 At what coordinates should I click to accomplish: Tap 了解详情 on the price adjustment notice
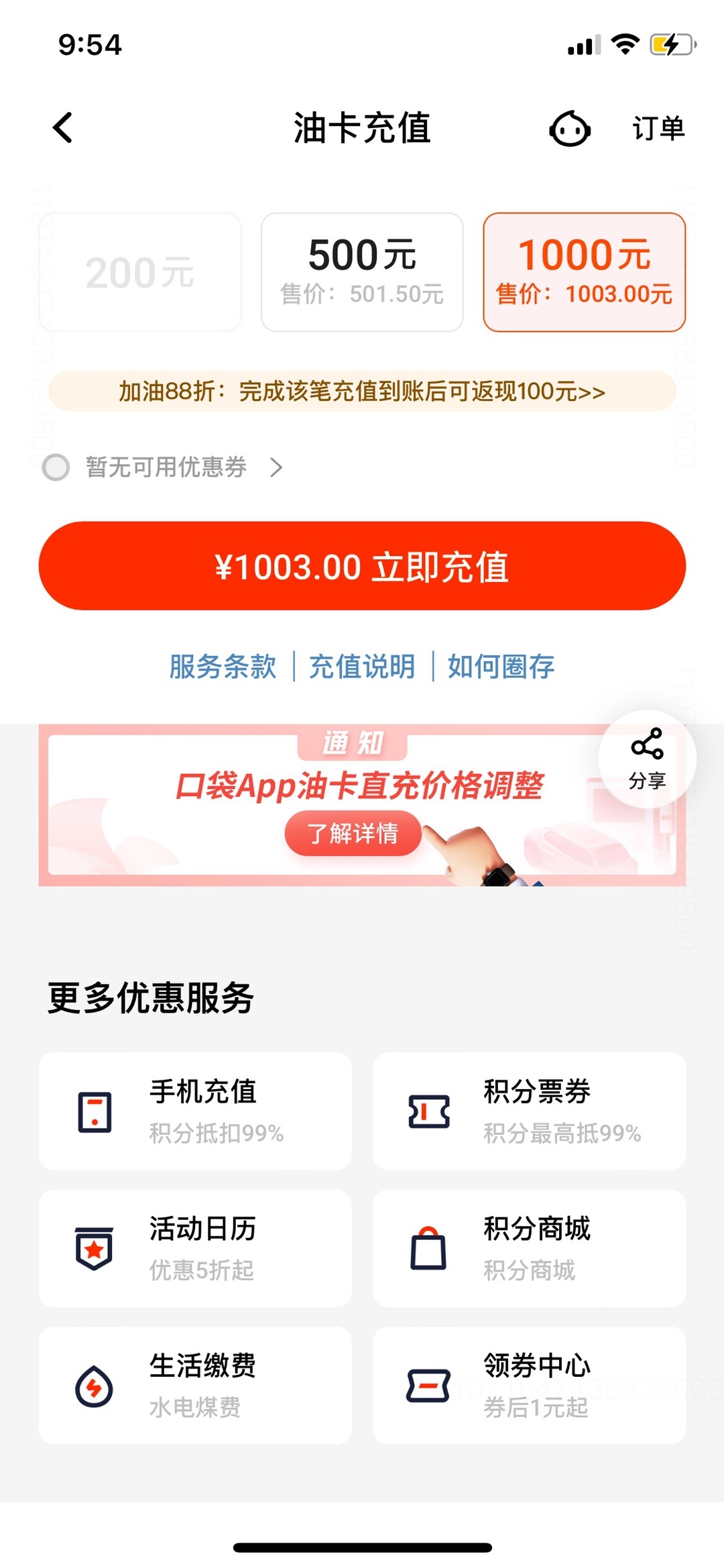pyautogui.click(x=353, y=833)
